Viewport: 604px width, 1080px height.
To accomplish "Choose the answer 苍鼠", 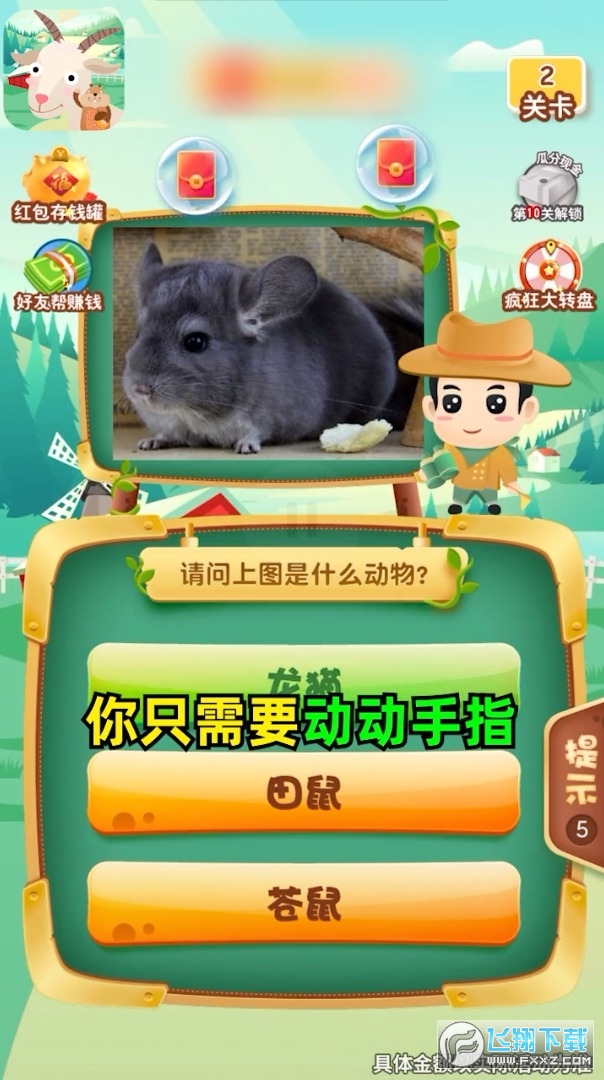I will coord(304,903).
